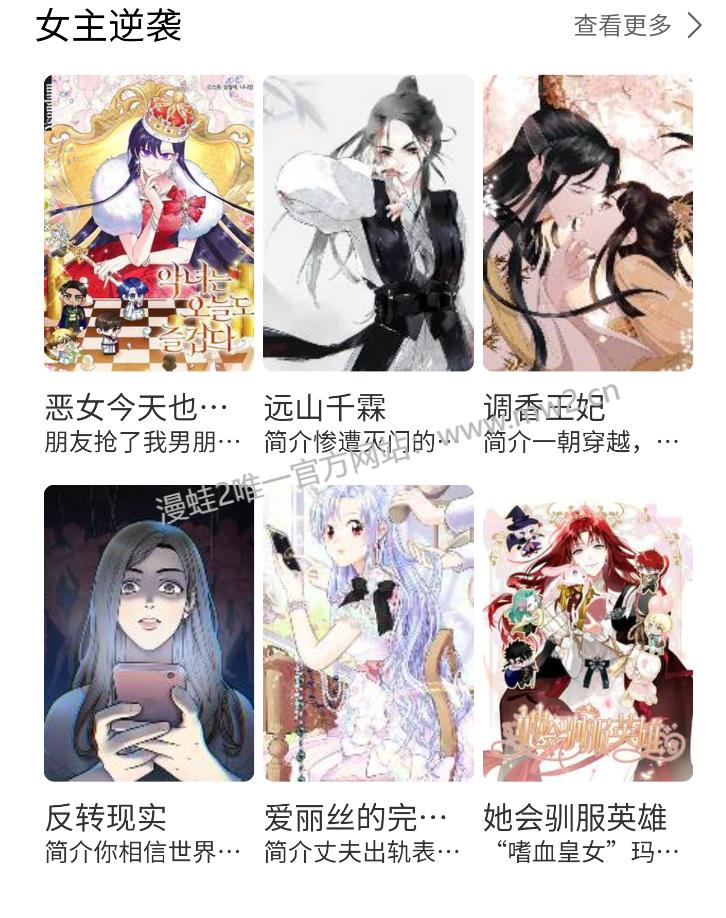Open the comic 爱丽丝的完…
Viewport: 726px width, 918px height.
(x=368, y=633)
